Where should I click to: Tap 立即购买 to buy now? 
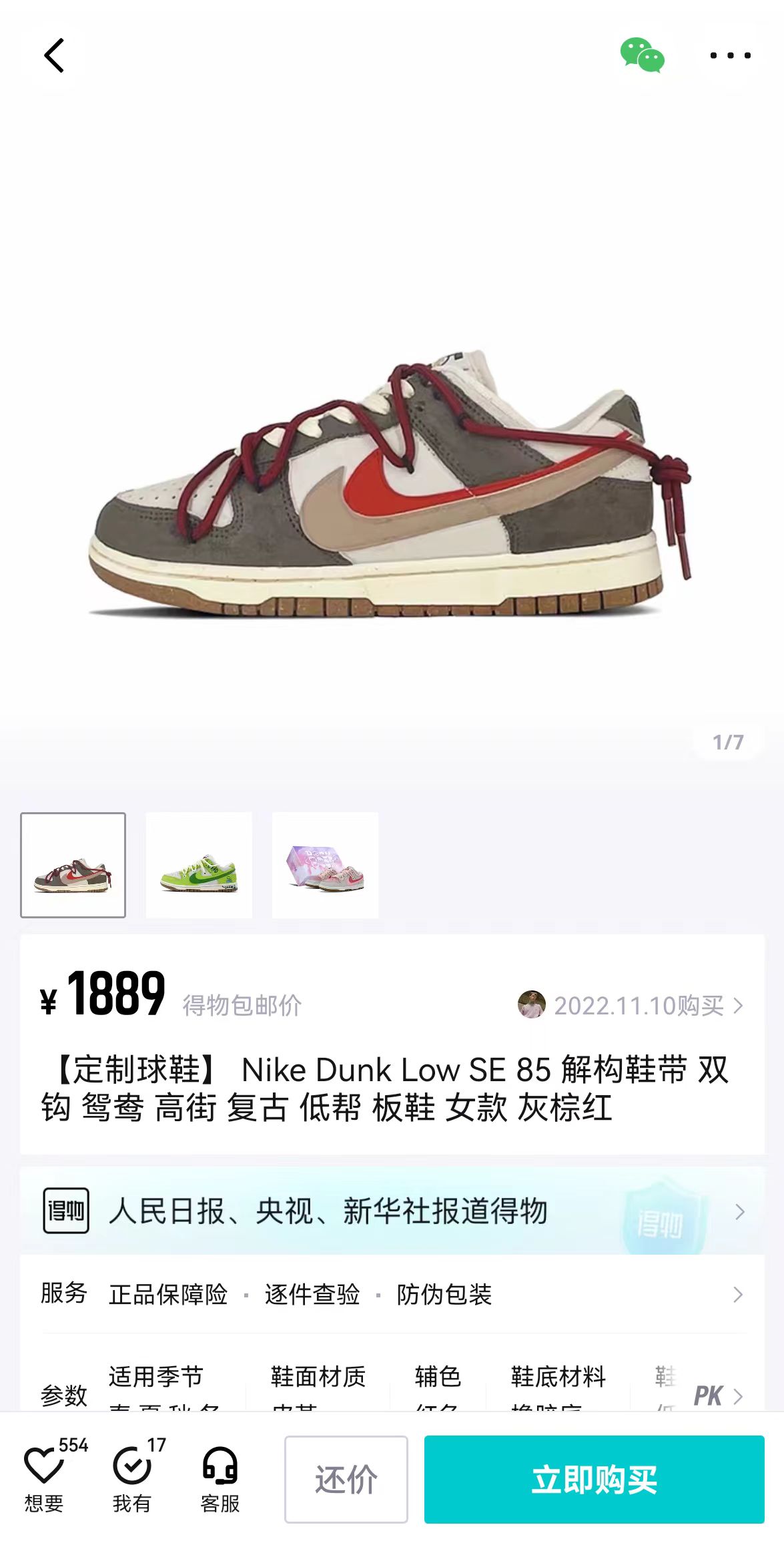click(595, 1480)
